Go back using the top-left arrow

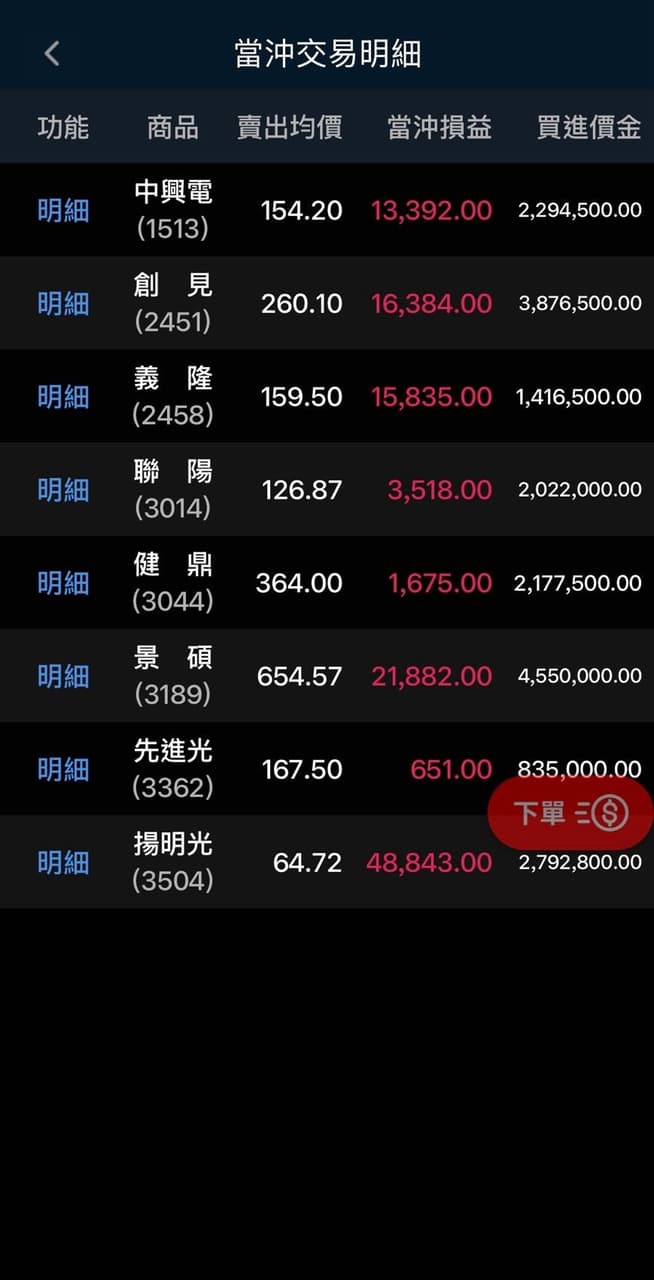point(52,53)
